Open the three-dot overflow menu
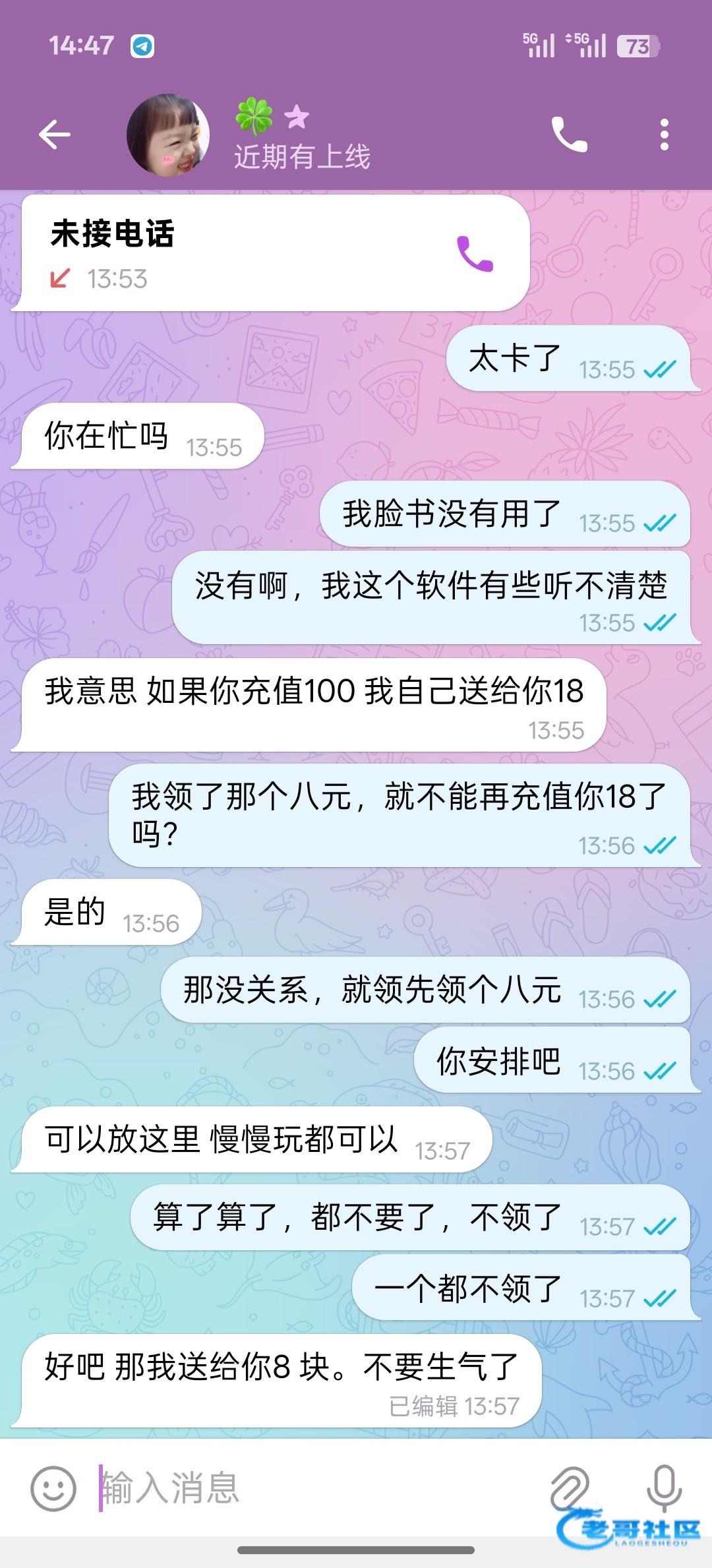The width and height of the screenshot is (712, 1568). coord(664,135)
